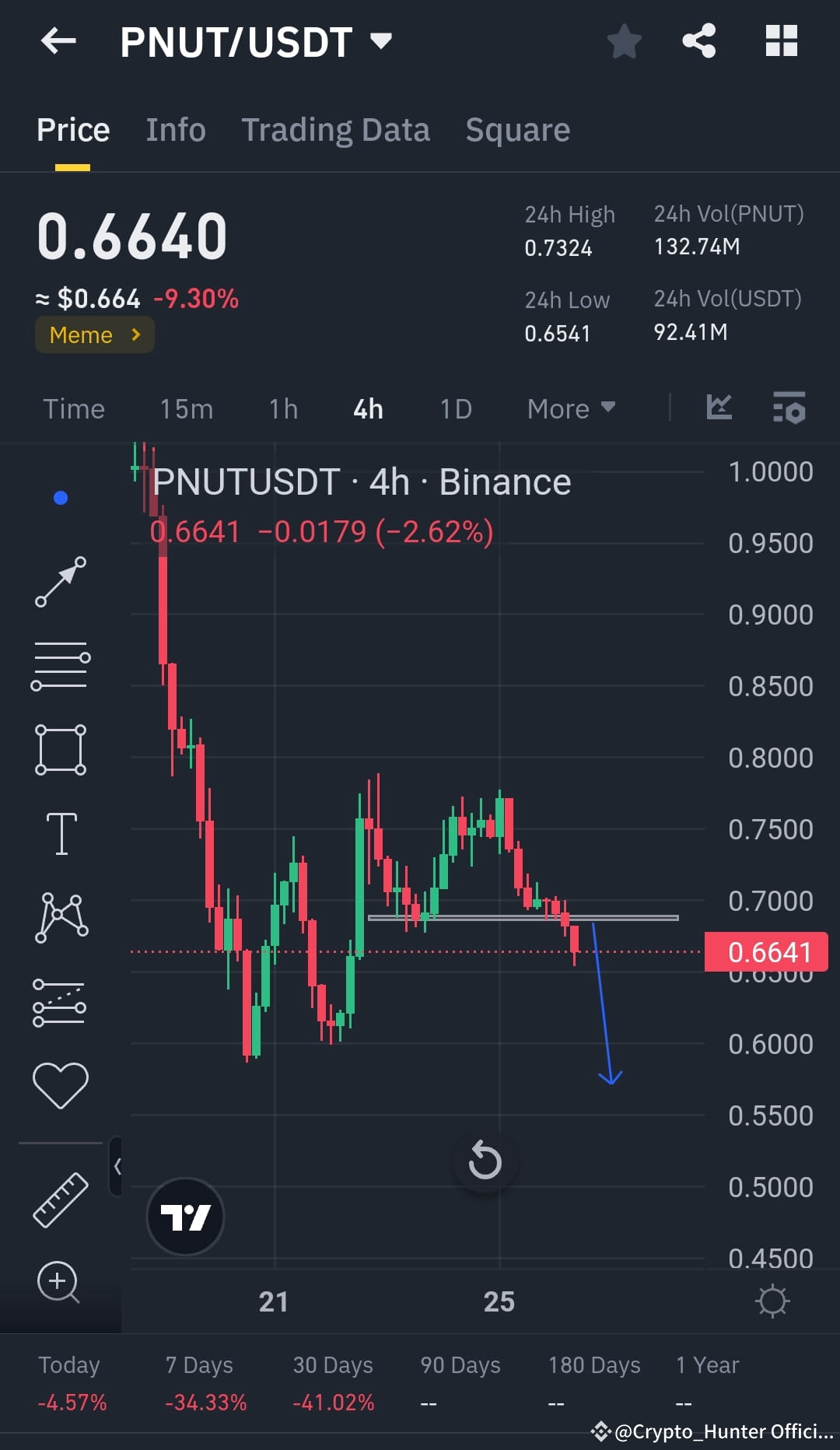Toggle chart brightness settings

pyautogui.click(x=772, y=1301)
